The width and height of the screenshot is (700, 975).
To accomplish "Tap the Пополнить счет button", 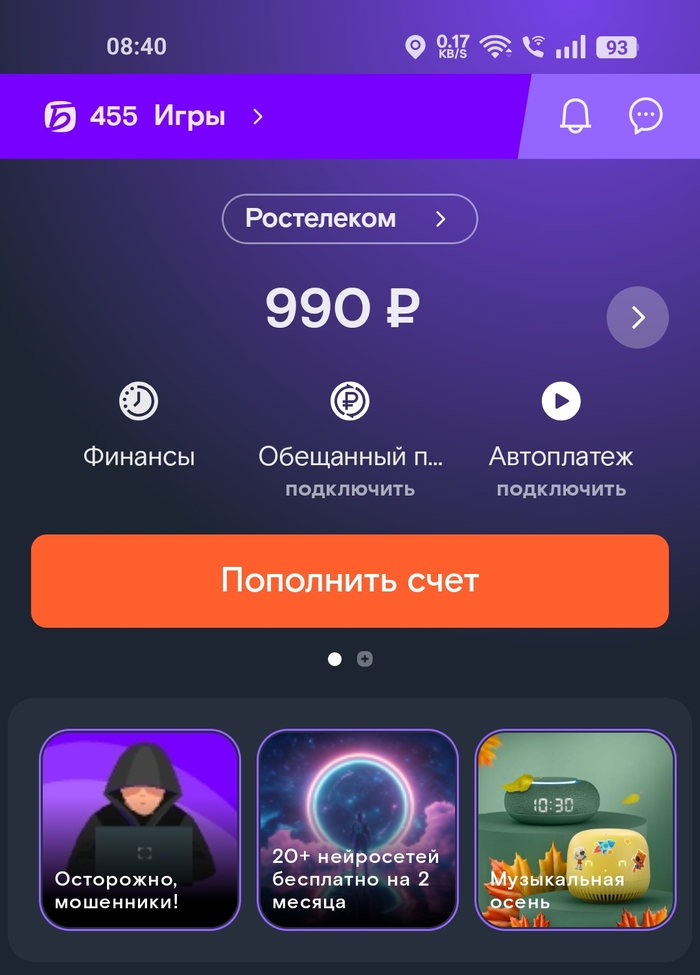I will [349, 581].
